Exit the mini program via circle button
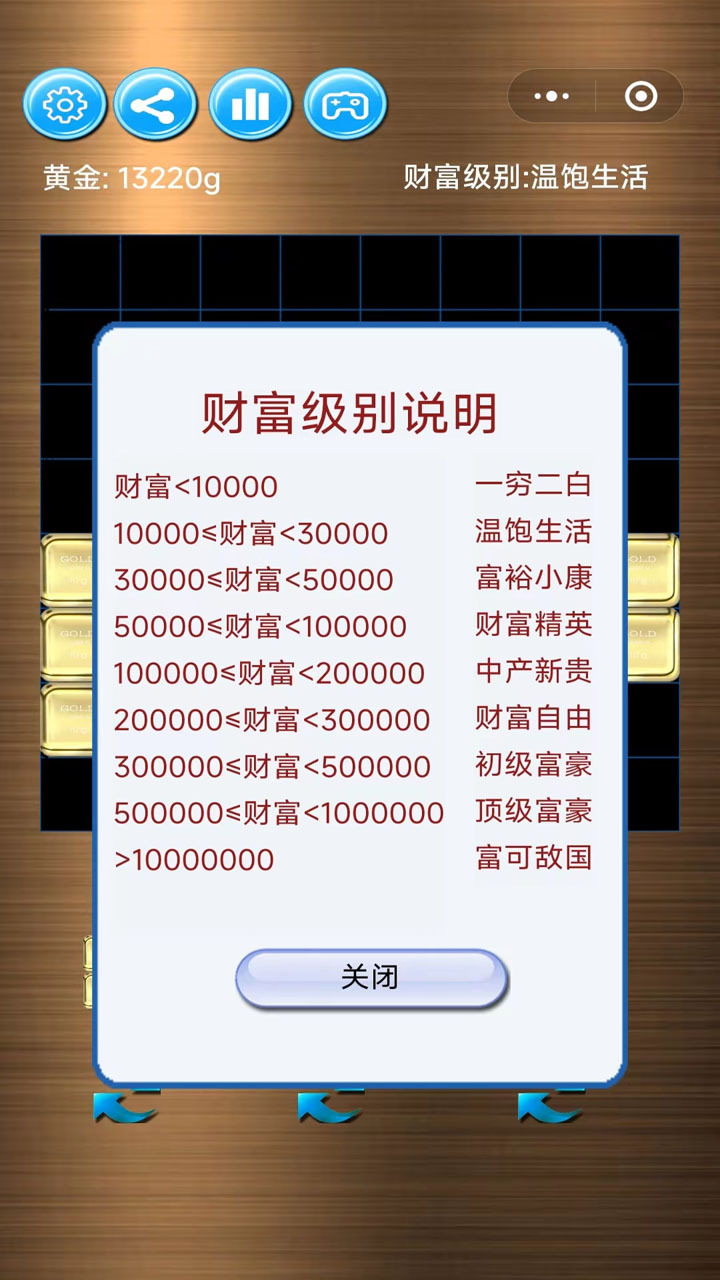The image size is (720, 1280). tap(640, 96)
